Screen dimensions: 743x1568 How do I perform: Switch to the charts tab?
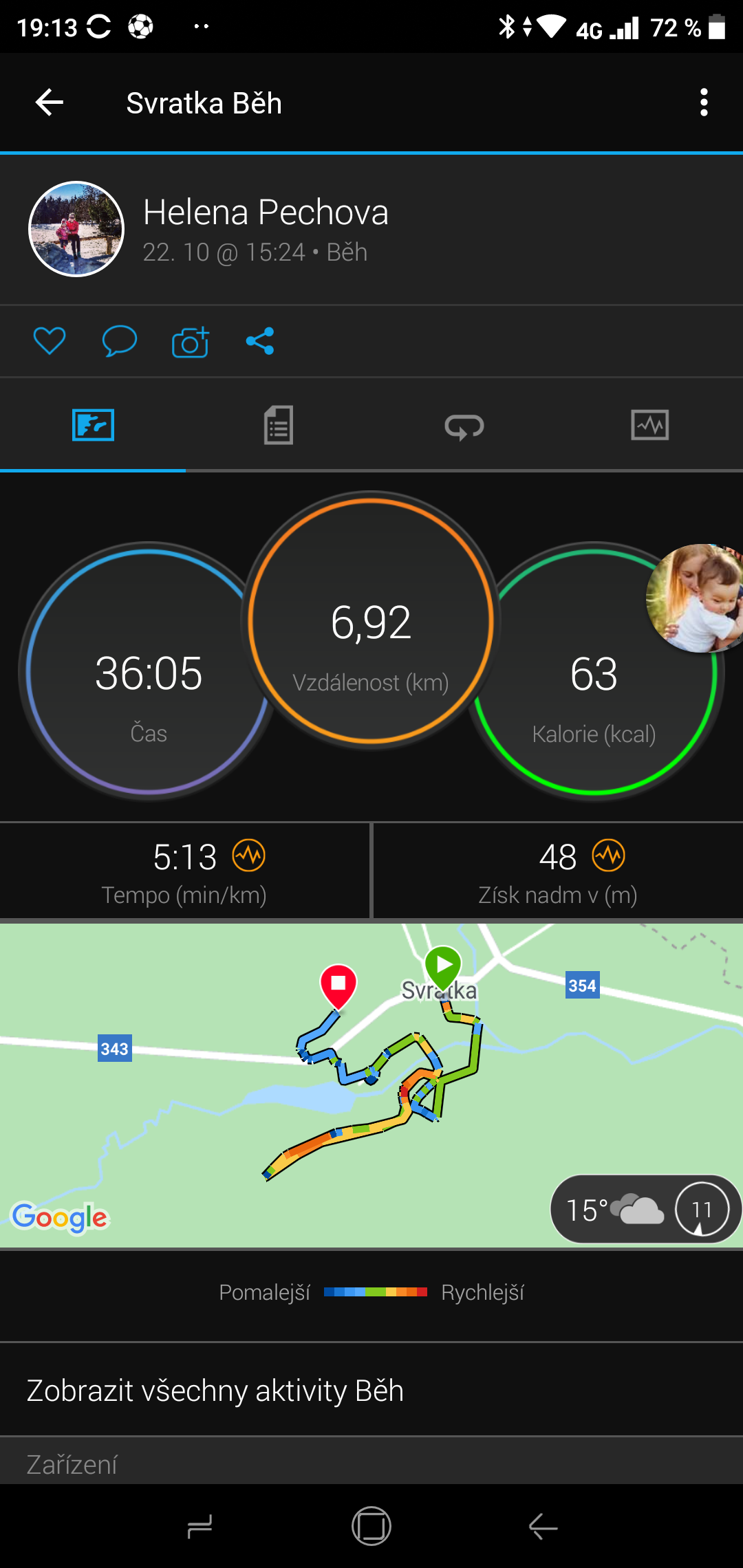pyautogui.click(x=650, y=425)
